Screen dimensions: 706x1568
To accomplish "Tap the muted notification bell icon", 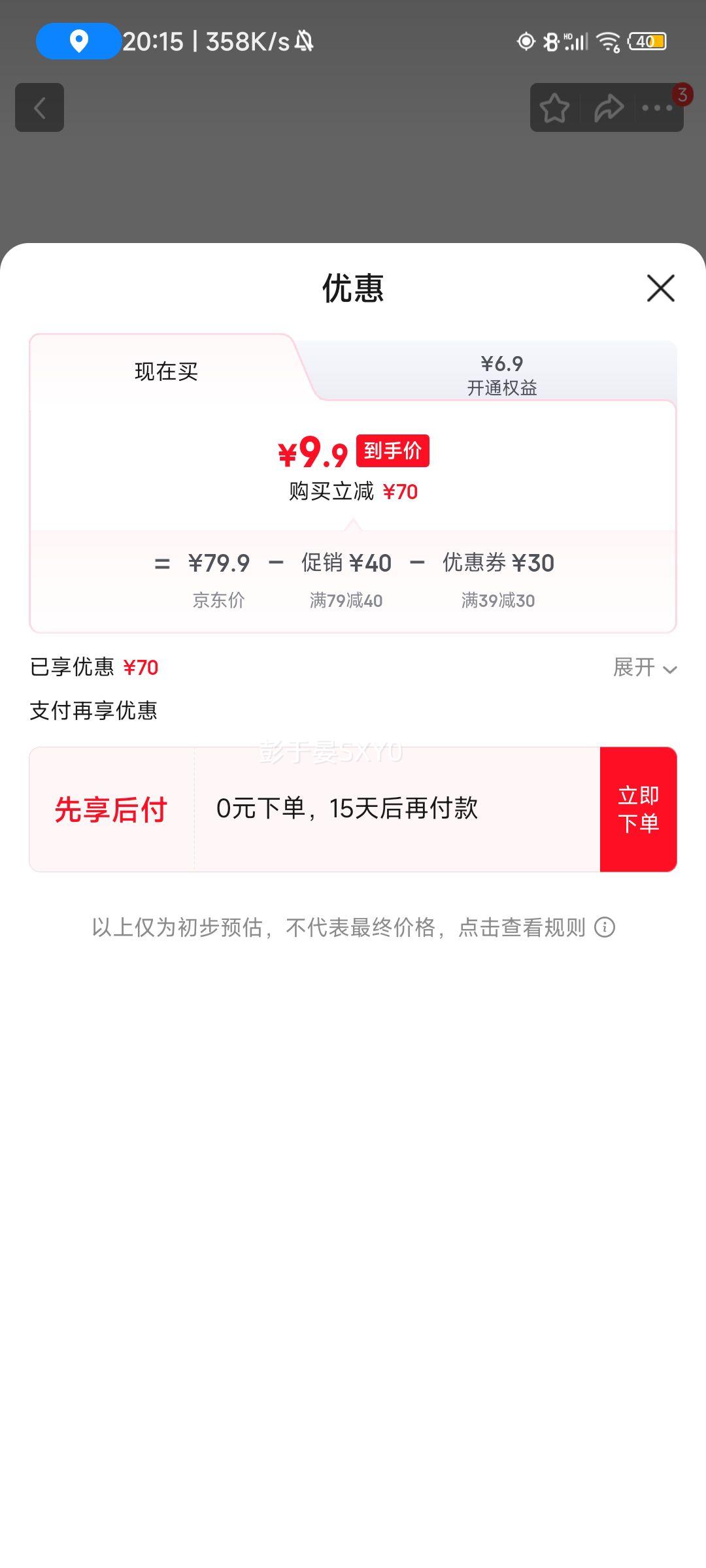I will [303, 41].
